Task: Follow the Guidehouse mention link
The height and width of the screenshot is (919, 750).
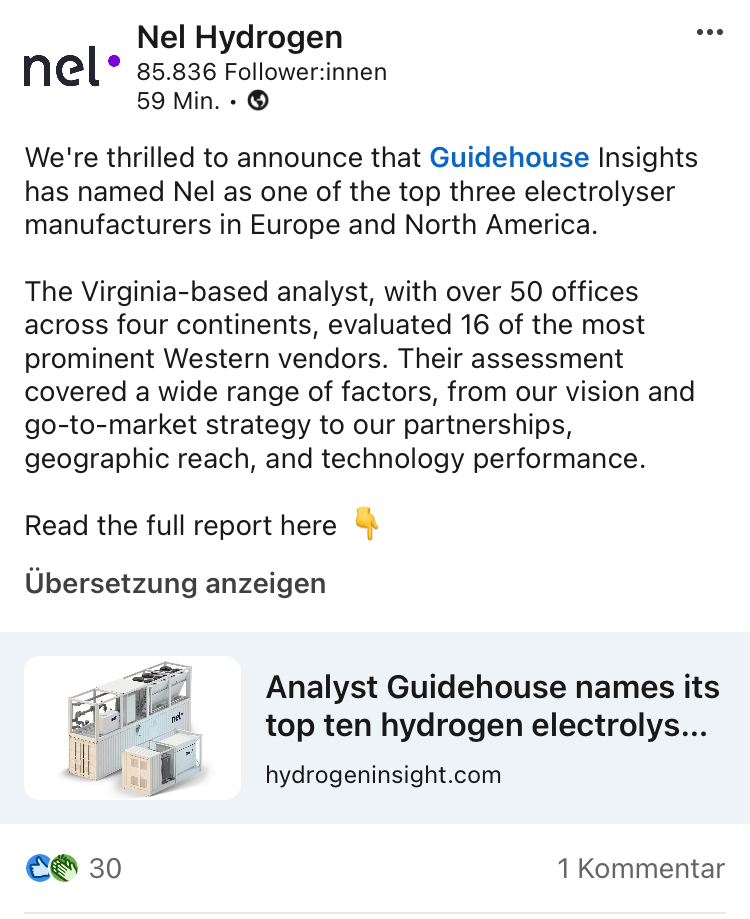Action: point(509,158)
